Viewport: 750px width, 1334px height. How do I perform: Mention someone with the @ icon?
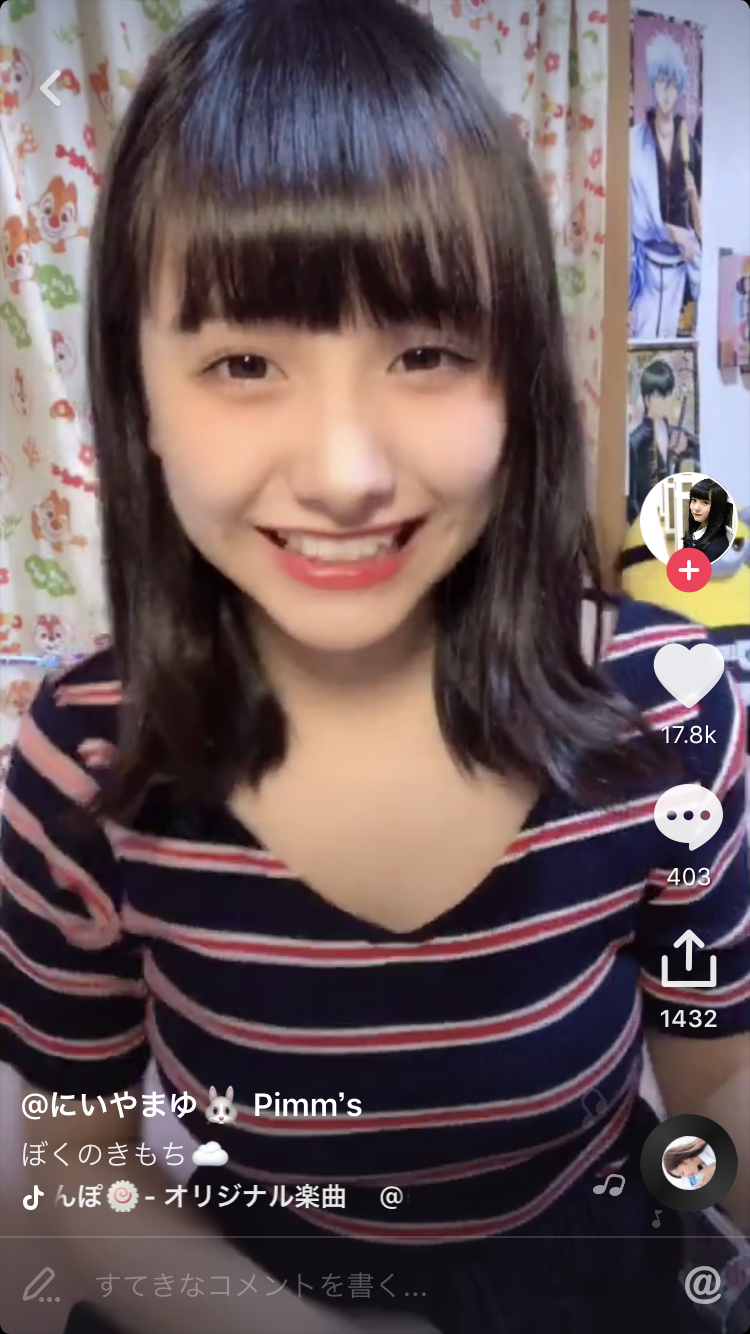(703, 1285)
